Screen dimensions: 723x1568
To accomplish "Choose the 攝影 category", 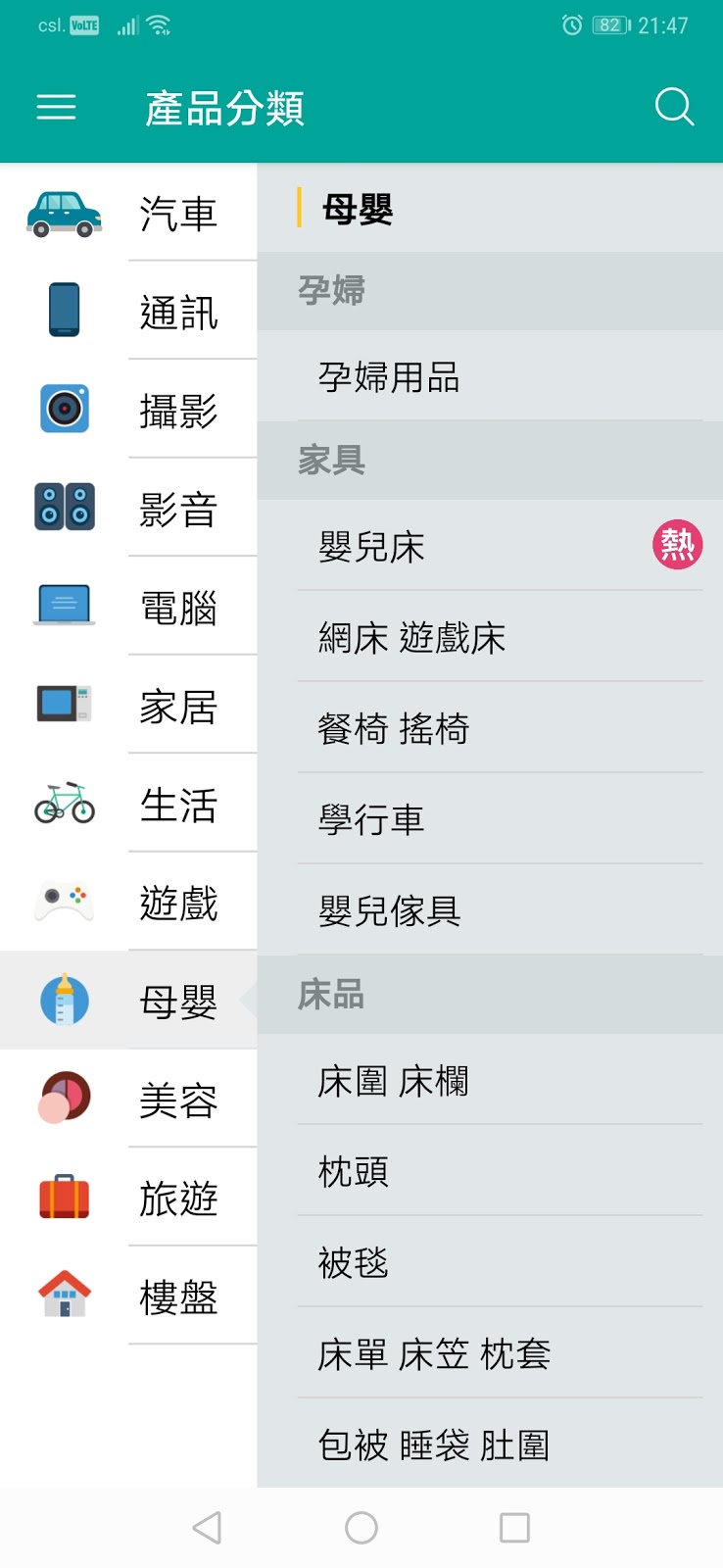I will pyautogui.click(x=128, y=410).
